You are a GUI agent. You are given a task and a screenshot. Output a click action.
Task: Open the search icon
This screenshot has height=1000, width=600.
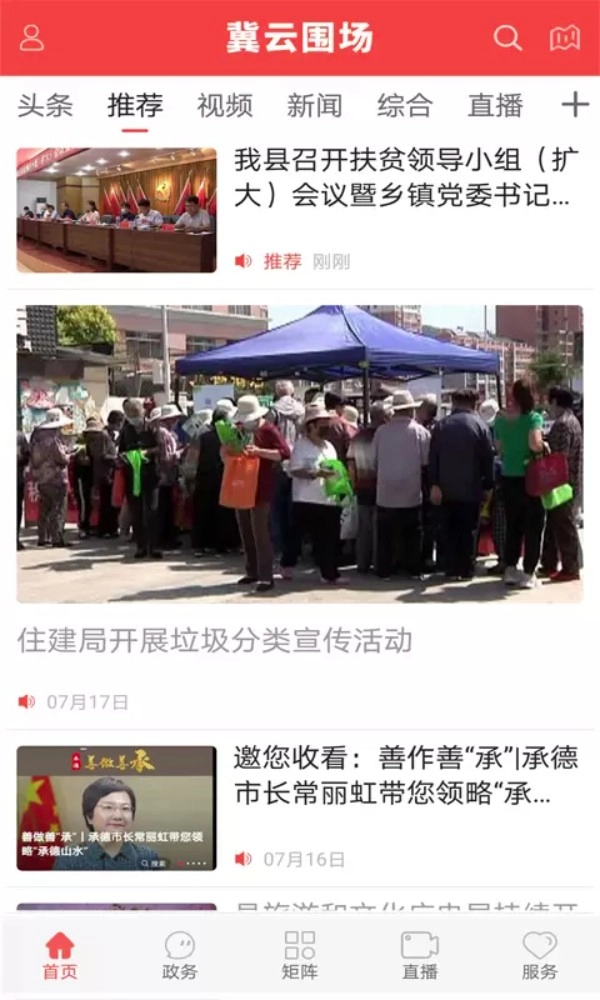tap(508, 38)
